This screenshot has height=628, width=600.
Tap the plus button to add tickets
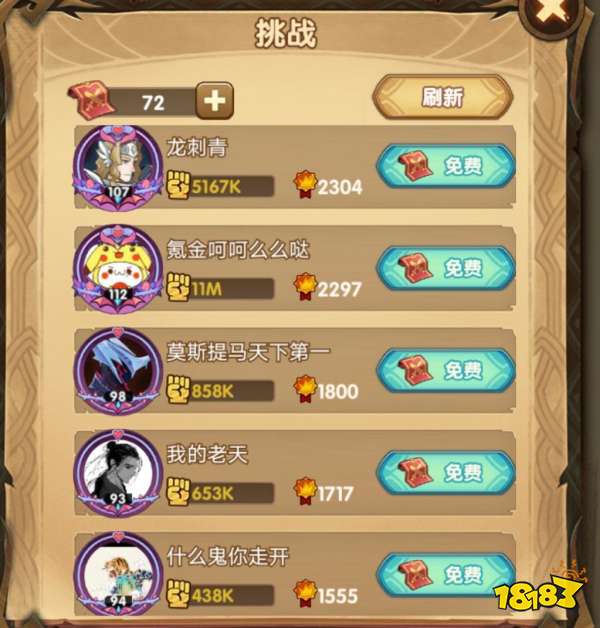tap(216, 100)
